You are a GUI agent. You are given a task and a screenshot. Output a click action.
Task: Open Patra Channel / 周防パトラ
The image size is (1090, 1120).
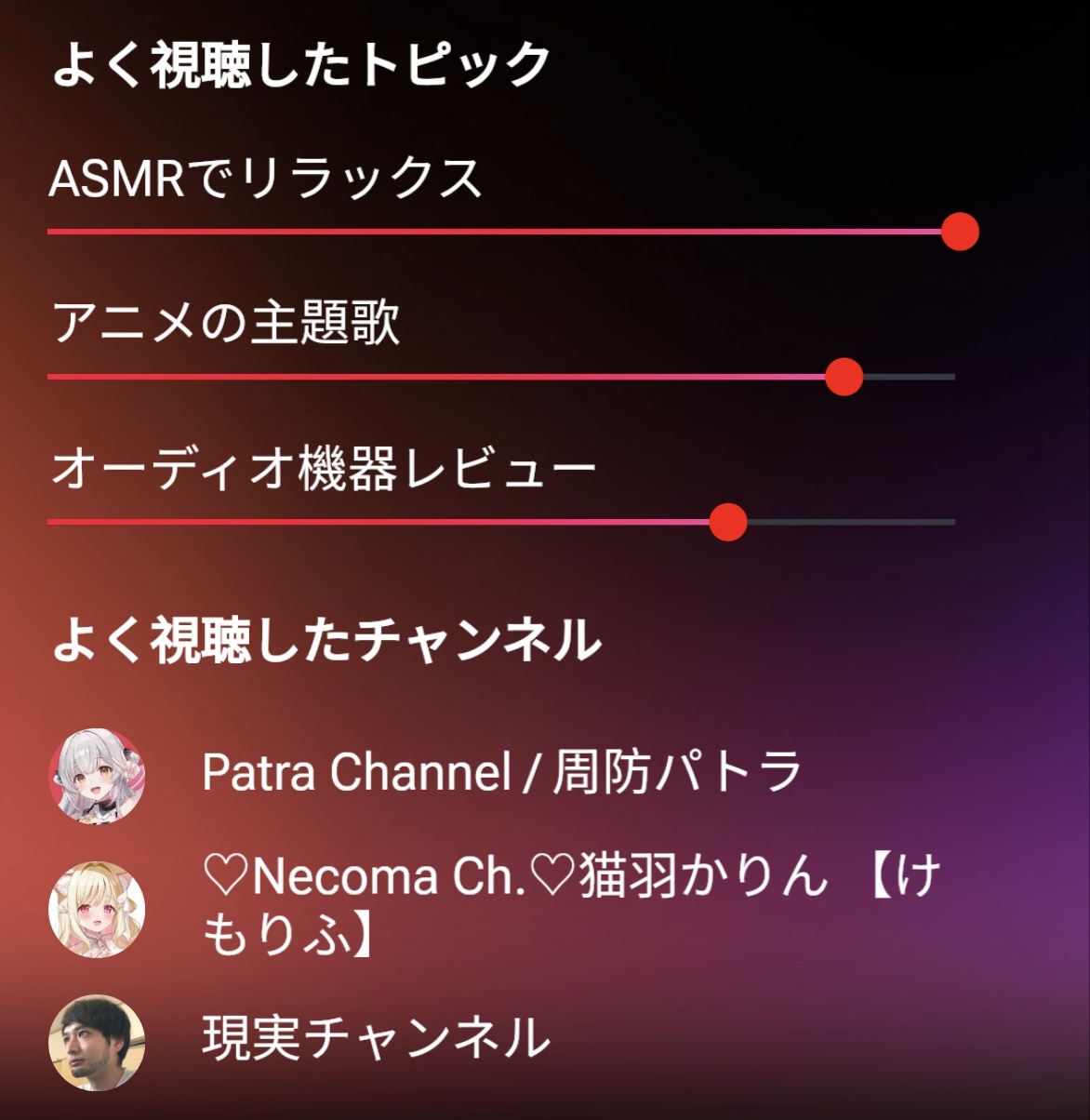[500, 772]
